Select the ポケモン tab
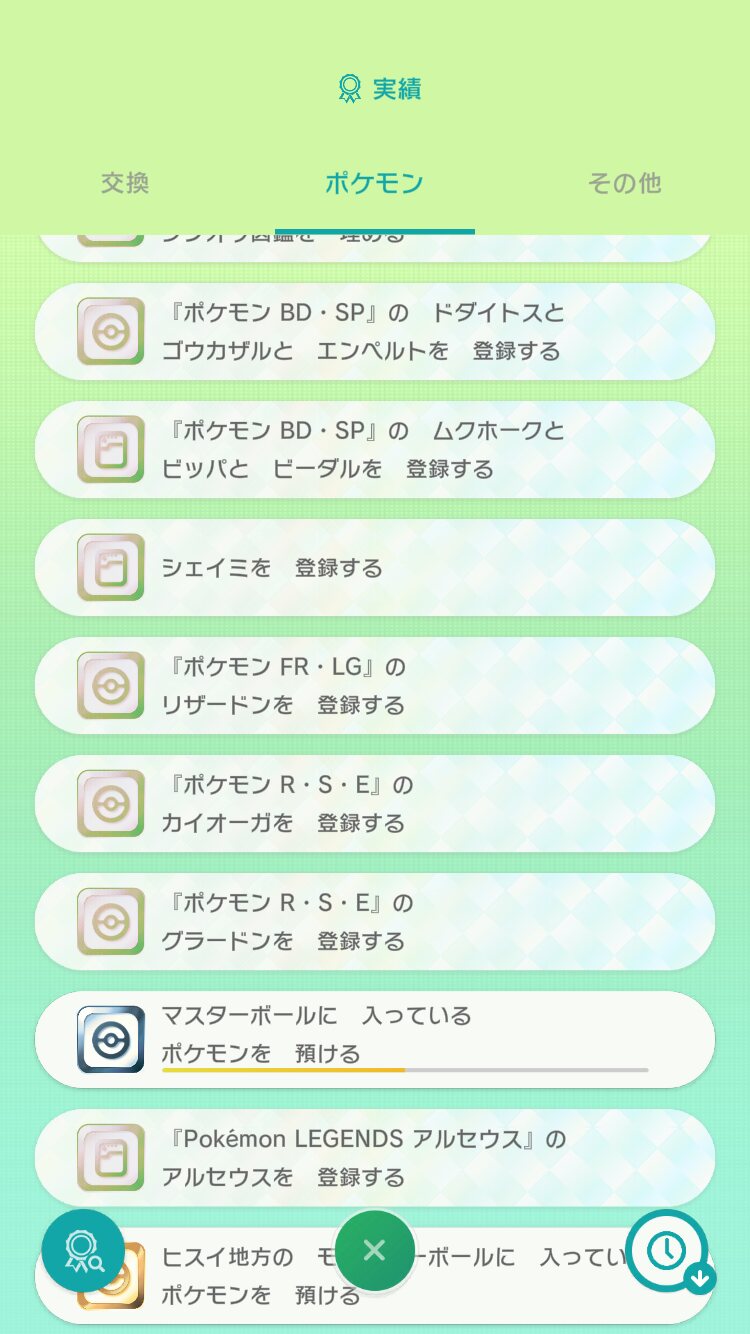 374,183
